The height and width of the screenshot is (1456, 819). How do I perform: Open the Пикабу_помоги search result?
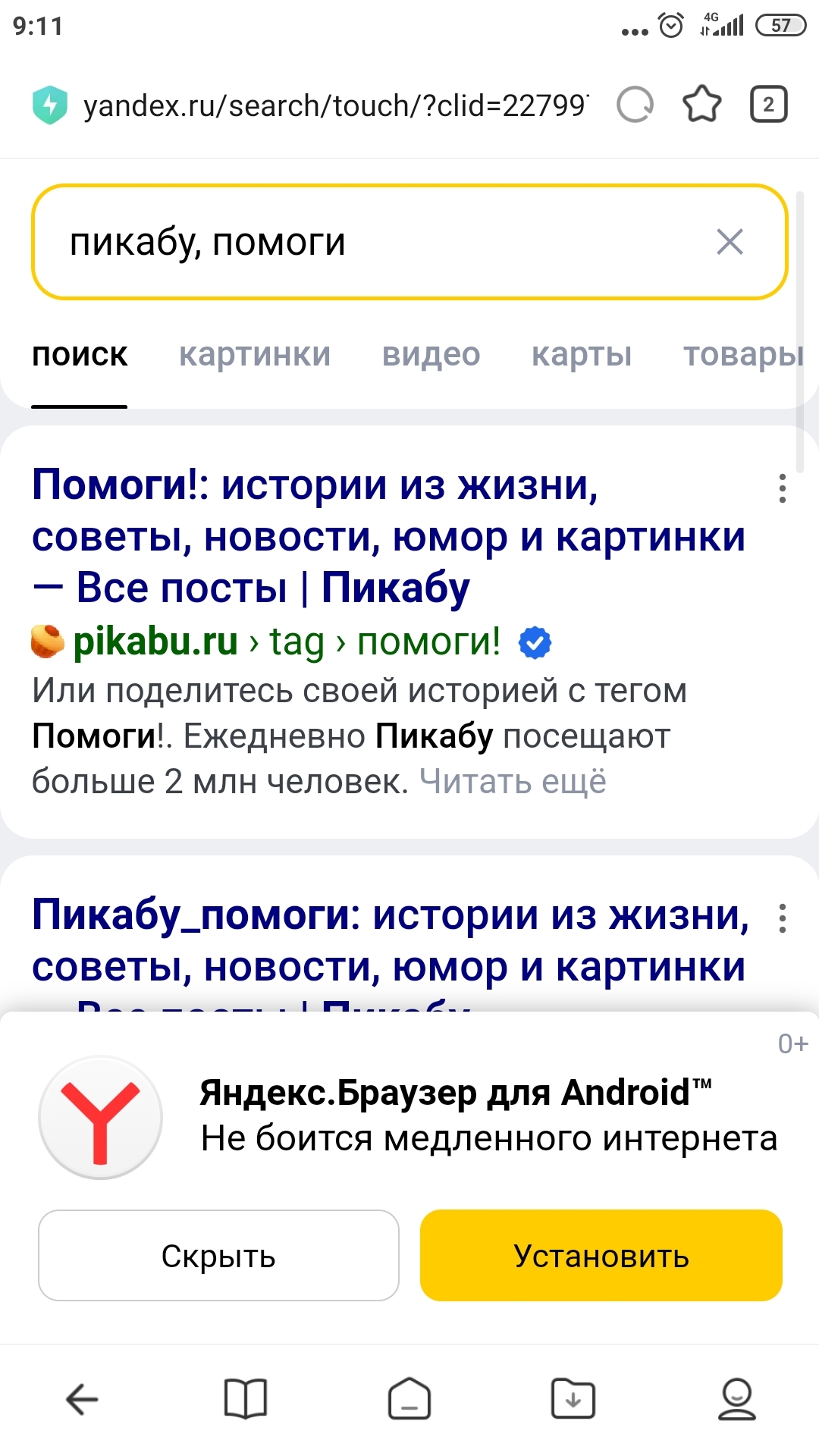pos(390,940)
